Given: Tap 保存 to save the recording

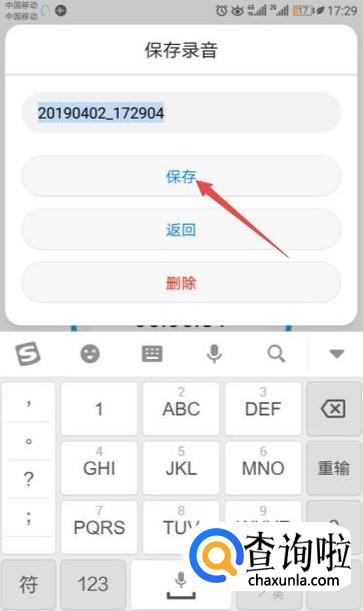Looking at the screenshot, I should pos(181,177).
